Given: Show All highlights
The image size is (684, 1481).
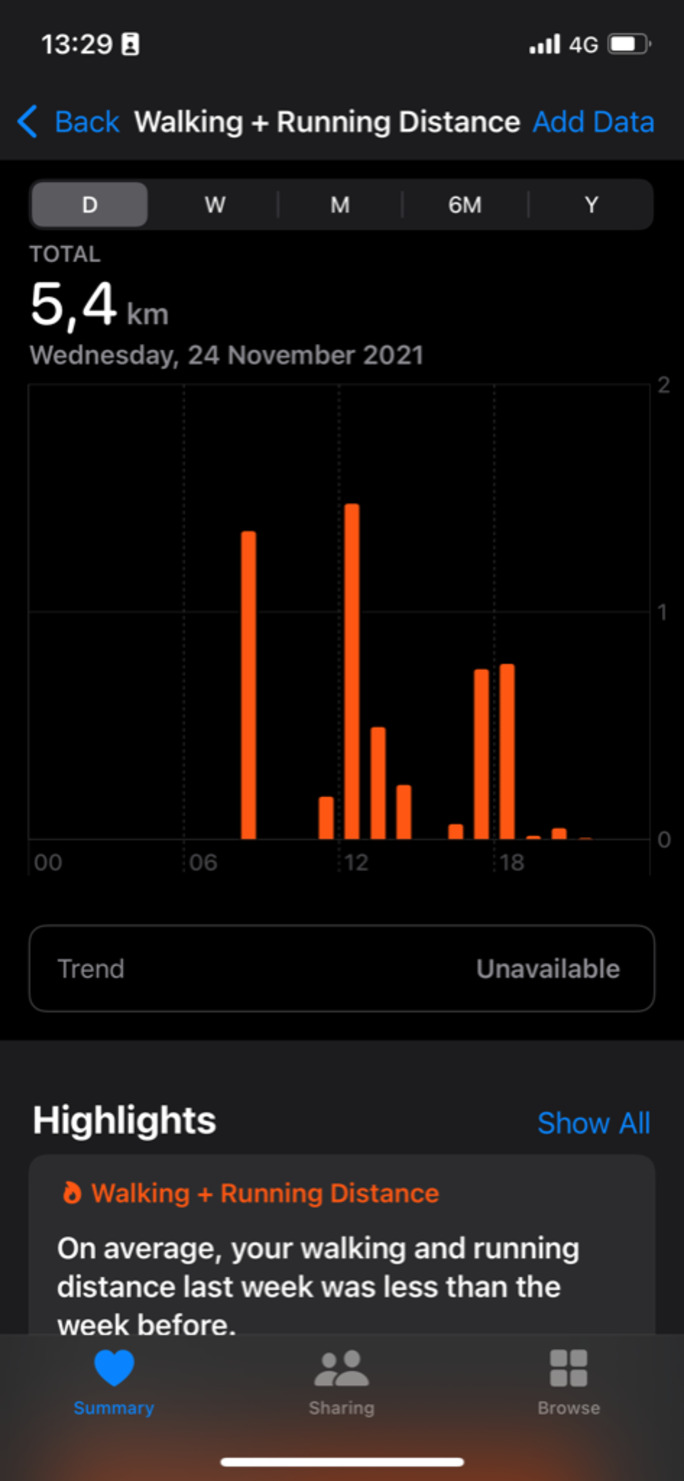Looking at the screenshot, I should tap(593, 1123).
